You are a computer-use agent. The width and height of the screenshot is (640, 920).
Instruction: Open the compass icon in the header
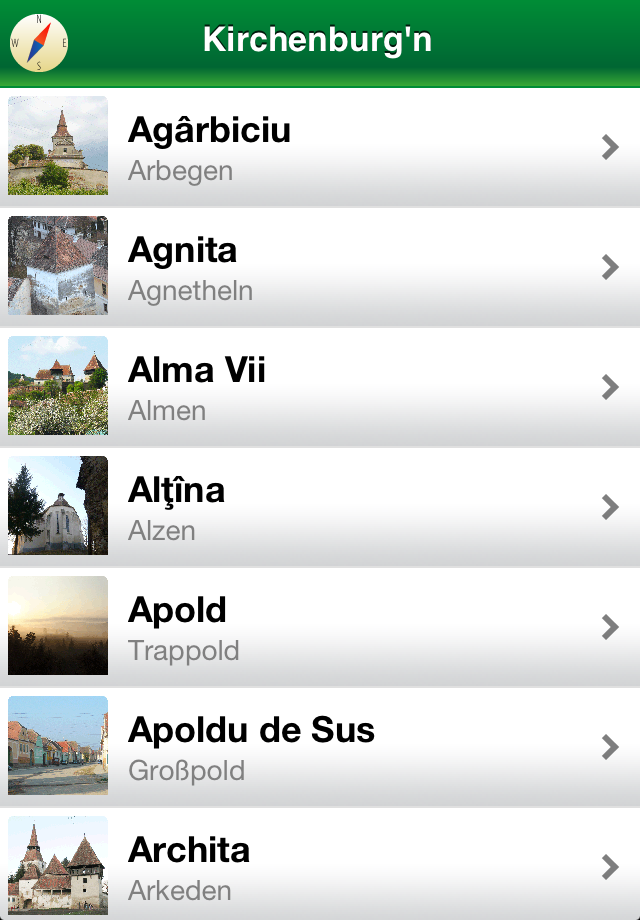point(39,43)
